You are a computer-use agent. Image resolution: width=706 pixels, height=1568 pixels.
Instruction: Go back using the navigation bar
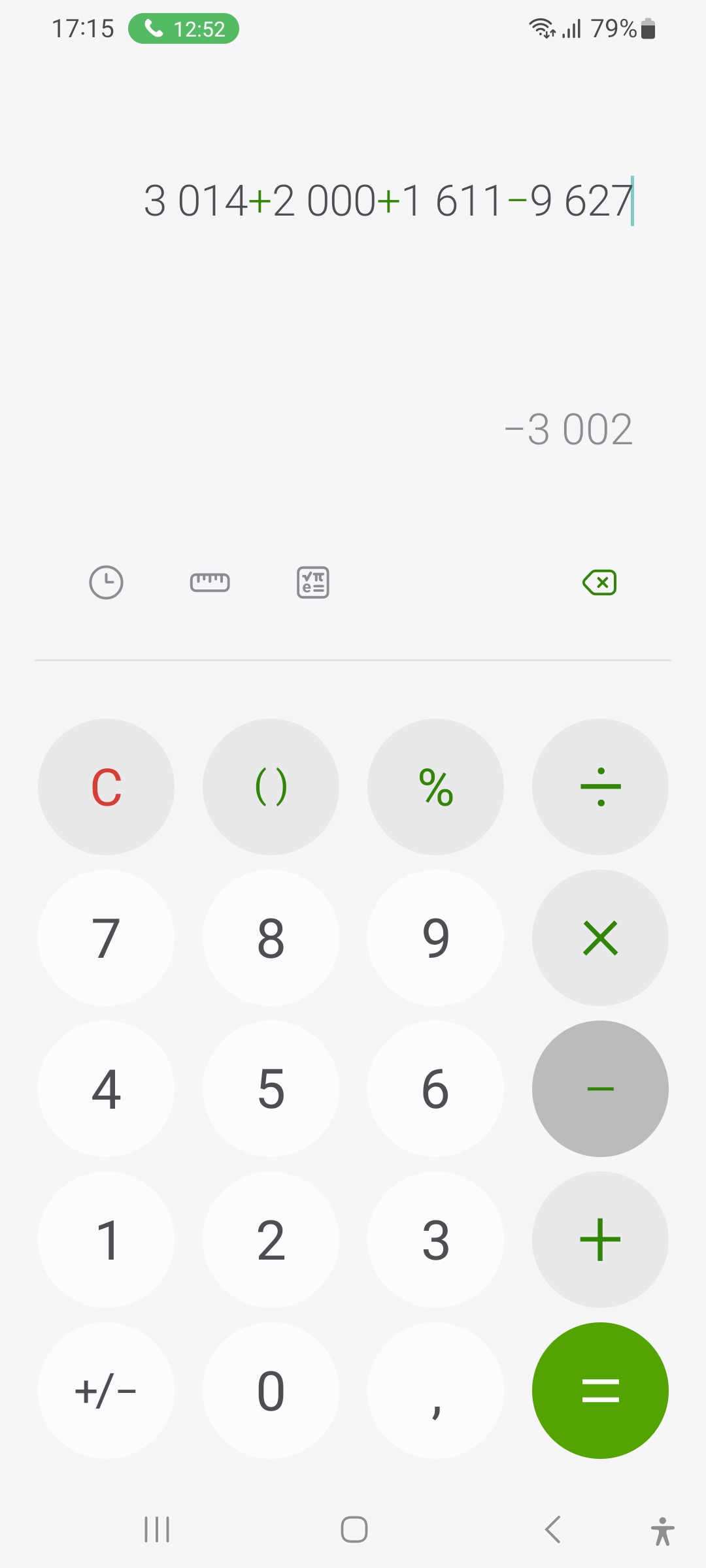click(553, 1529)
